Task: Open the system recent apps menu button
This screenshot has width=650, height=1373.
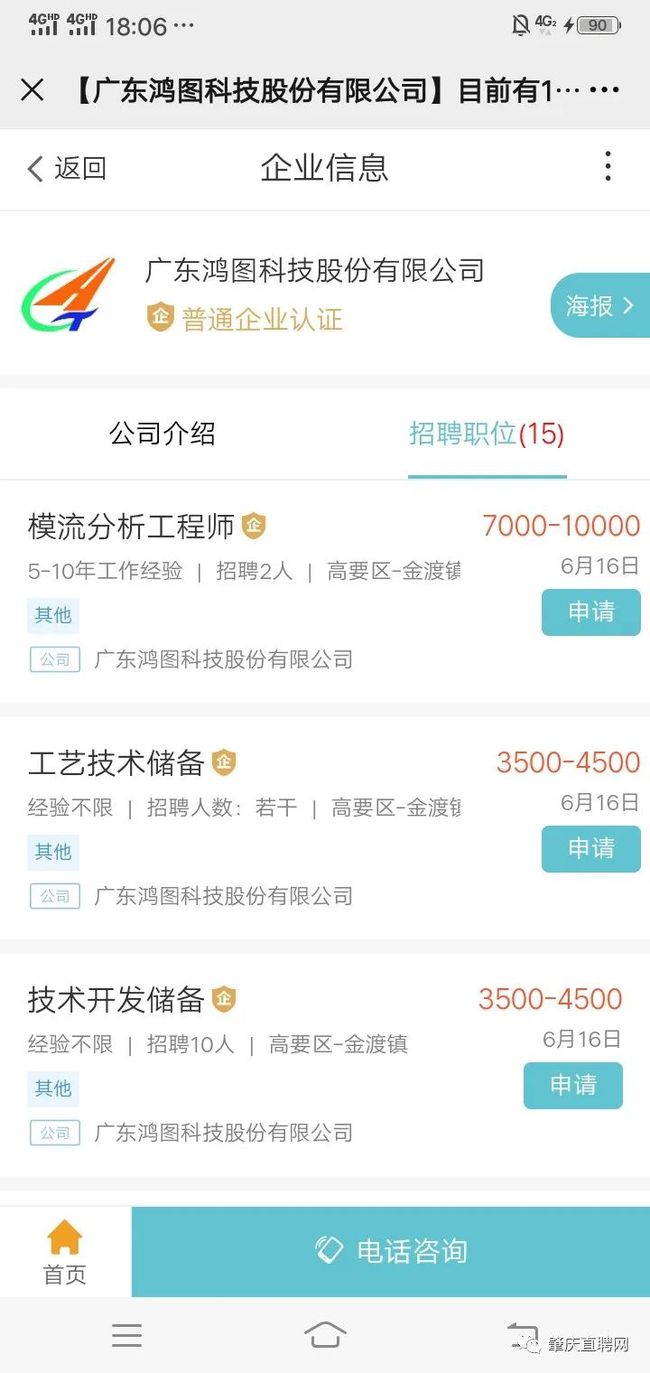Action: [127, 1335]
